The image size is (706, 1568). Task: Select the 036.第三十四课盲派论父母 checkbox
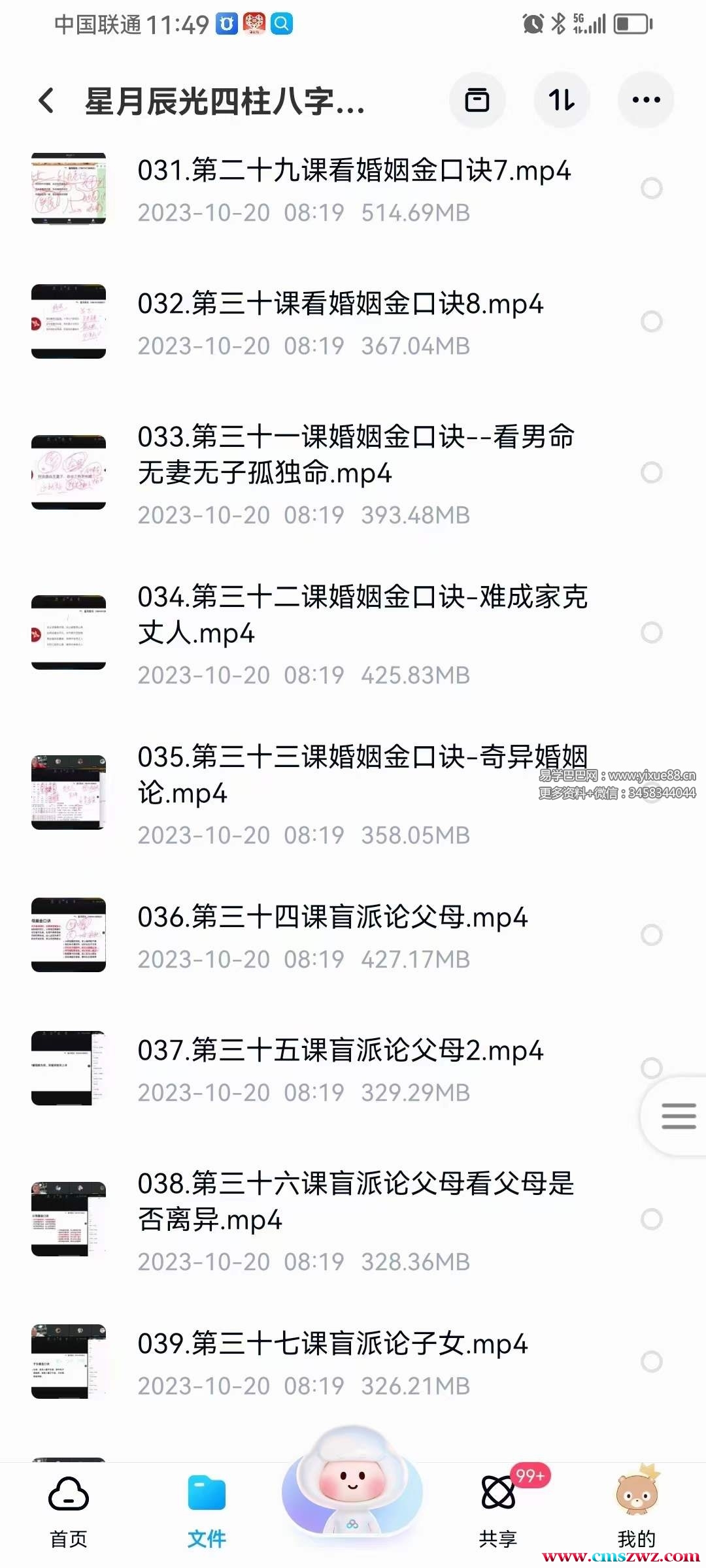[651, 935]
